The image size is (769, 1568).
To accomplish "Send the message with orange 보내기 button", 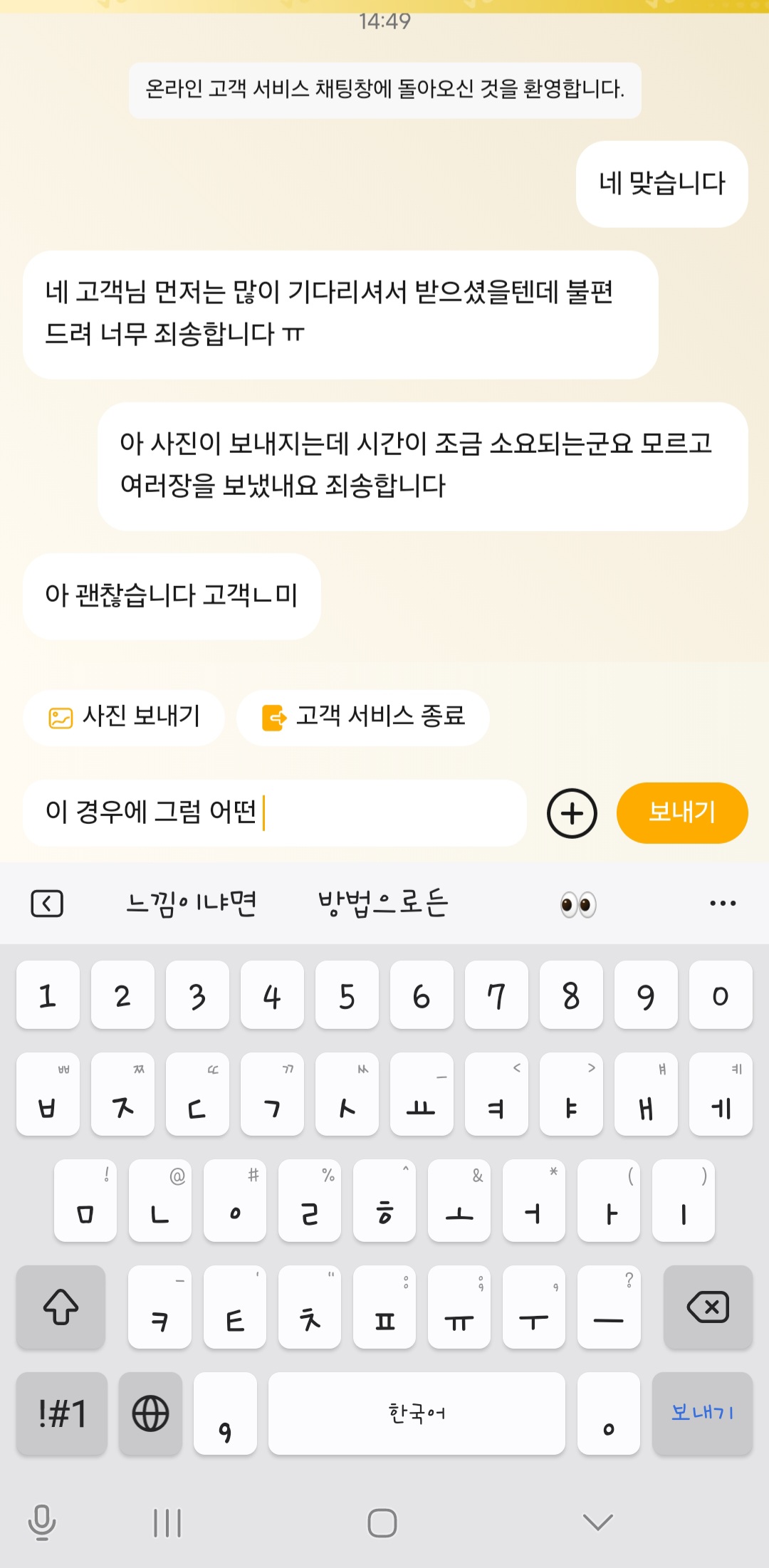I will 682,812.
